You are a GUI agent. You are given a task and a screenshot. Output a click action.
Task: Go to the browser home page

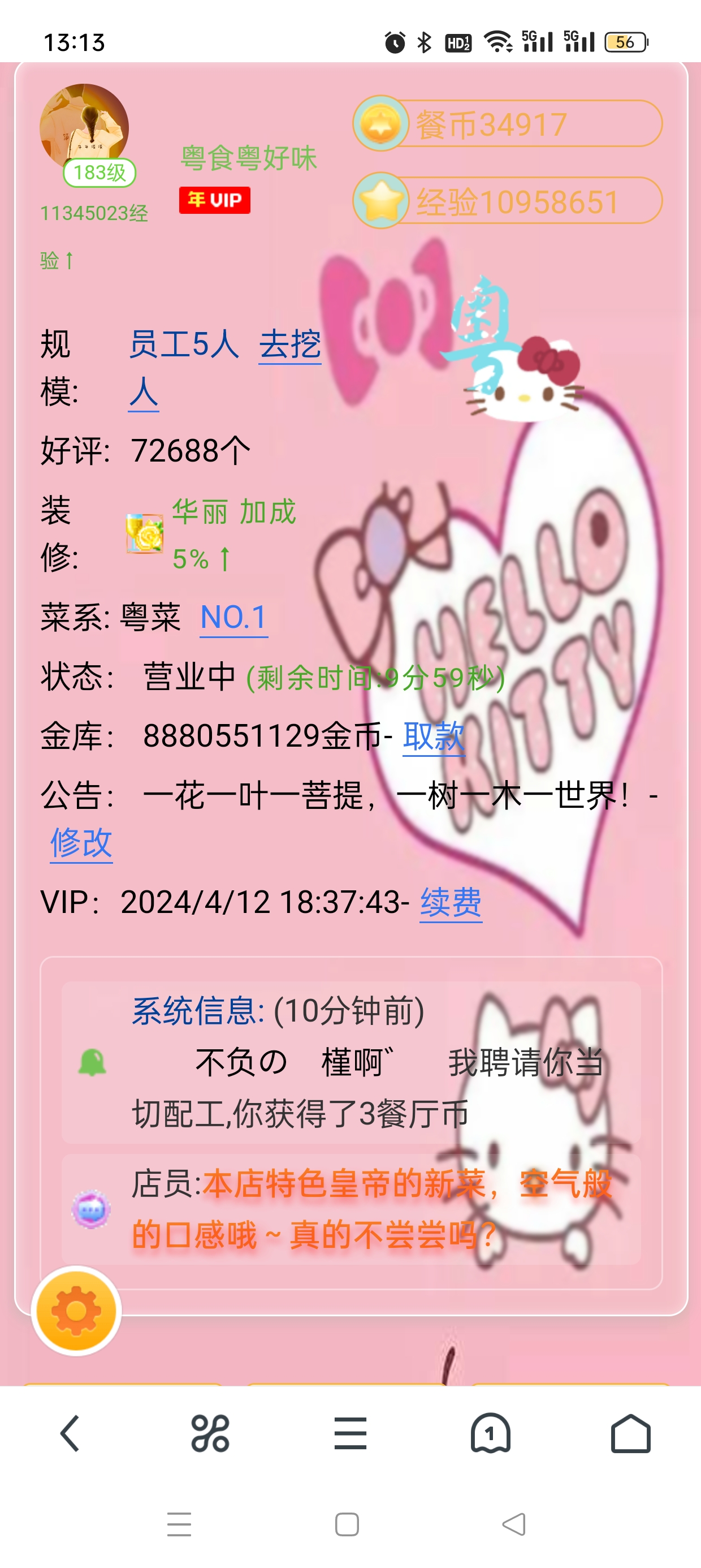(x=630, y=1433)
